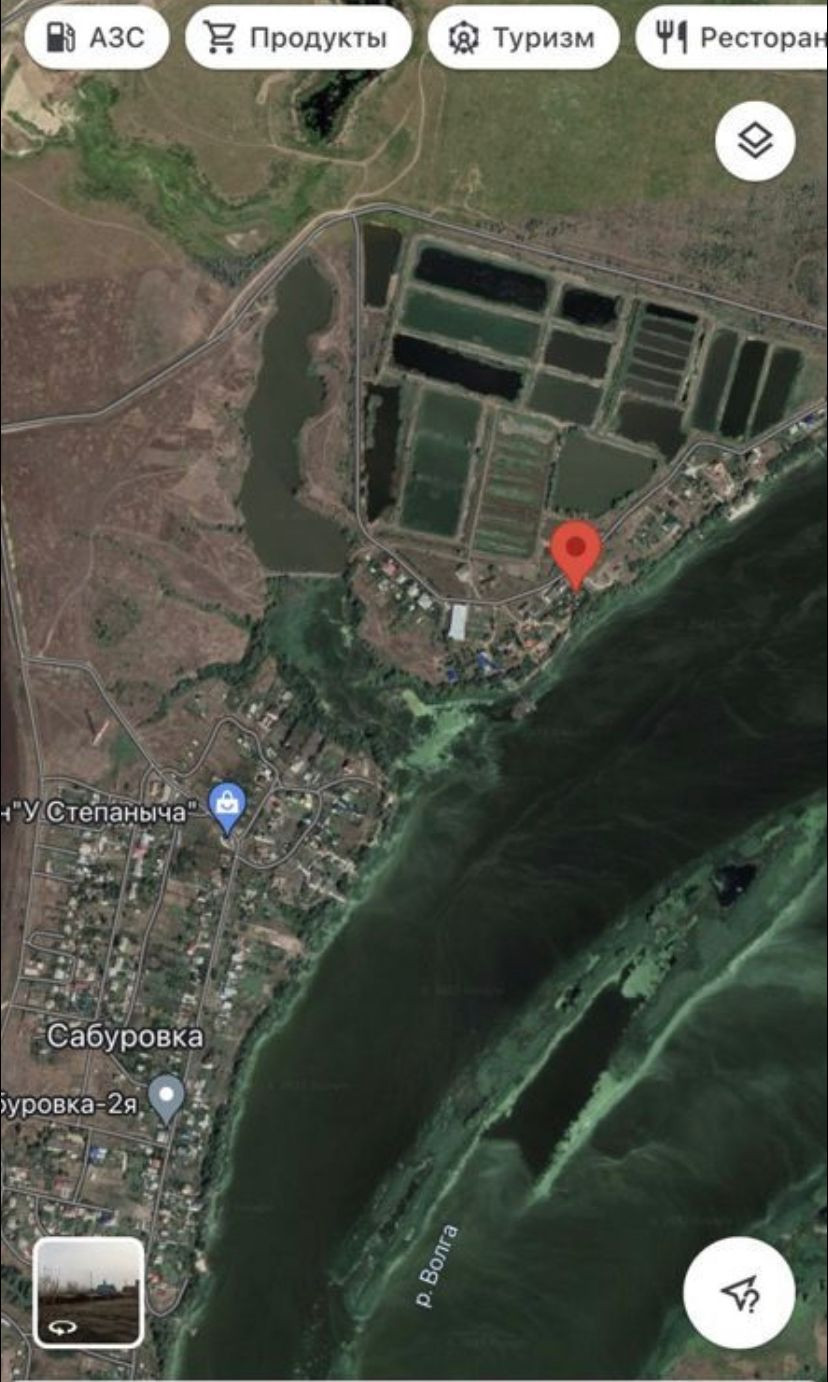Select the АЗС filter chip
This screenshot has width=828, height=1382.
point(96,38)
